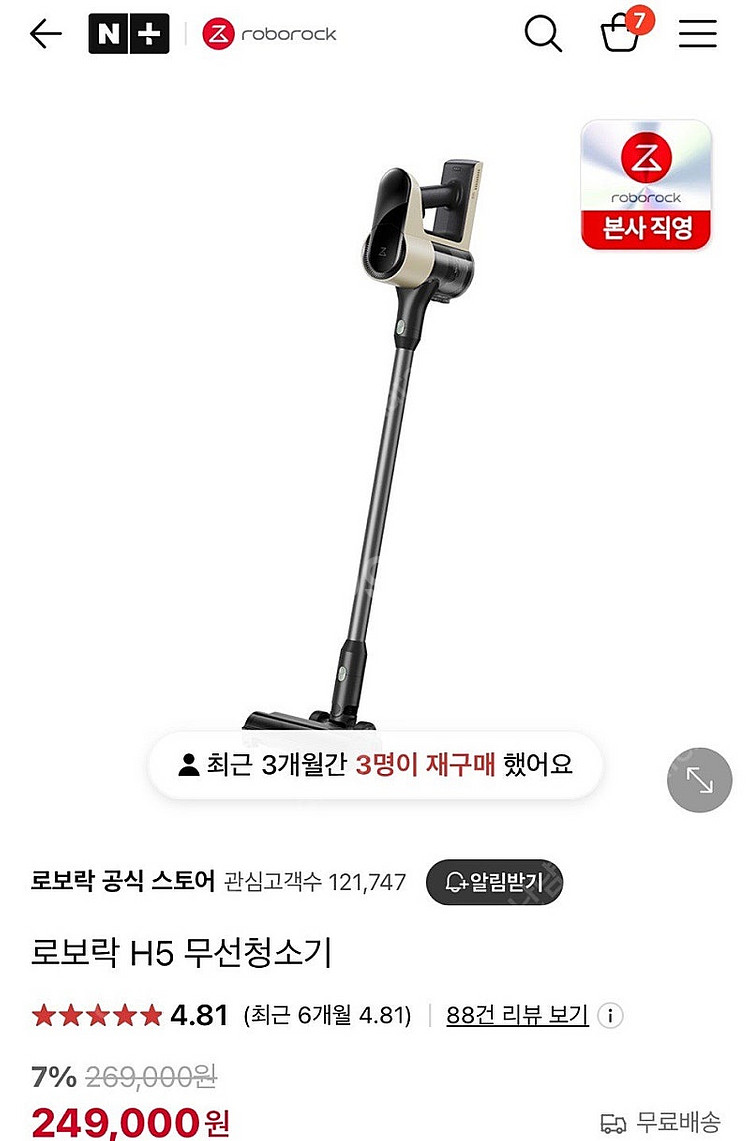View the 88건 리뷰 보기 reviews link
Image resolution: width=750 pixels, height=1141 pixels.
[517, 1016]
